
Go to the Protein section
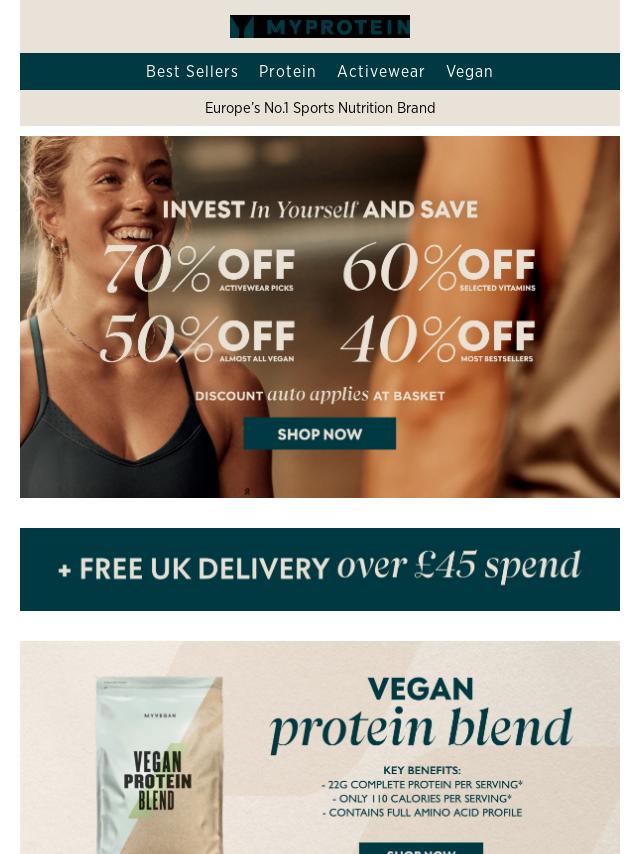[x=287, y=72]
